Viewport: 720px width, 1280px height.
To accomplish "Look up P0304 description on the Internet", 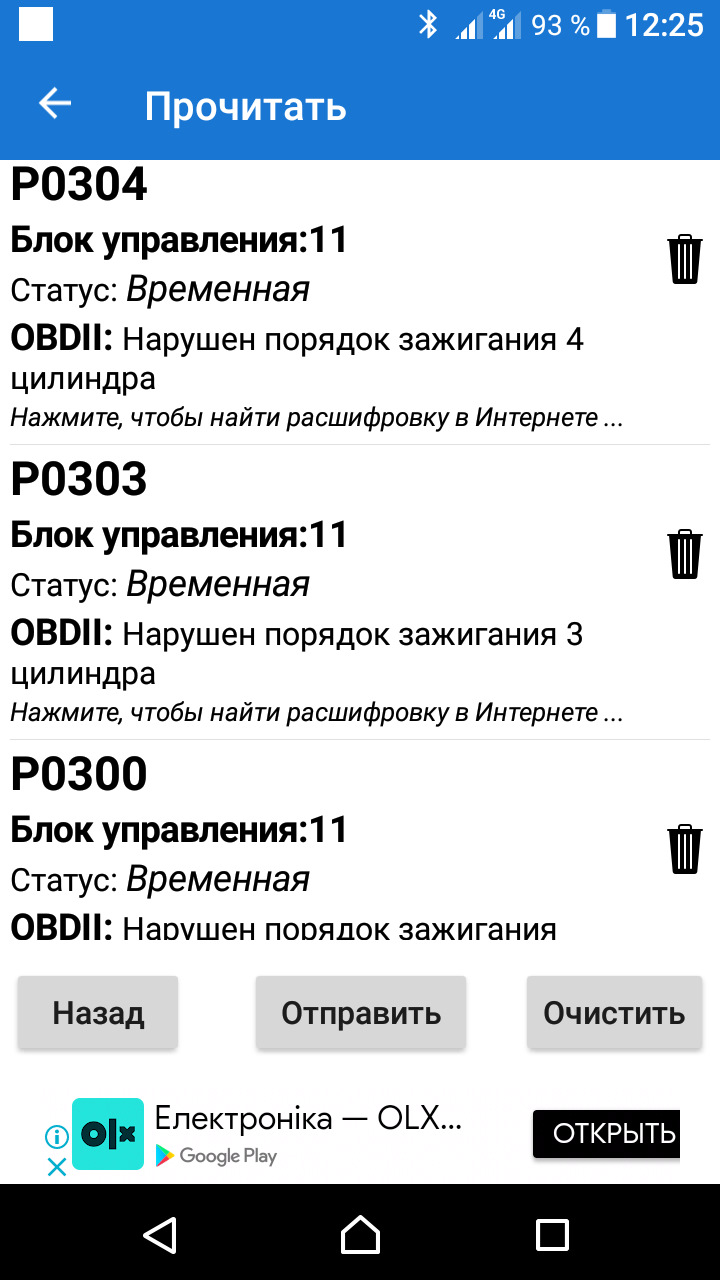I will click(x=317, y=418).
